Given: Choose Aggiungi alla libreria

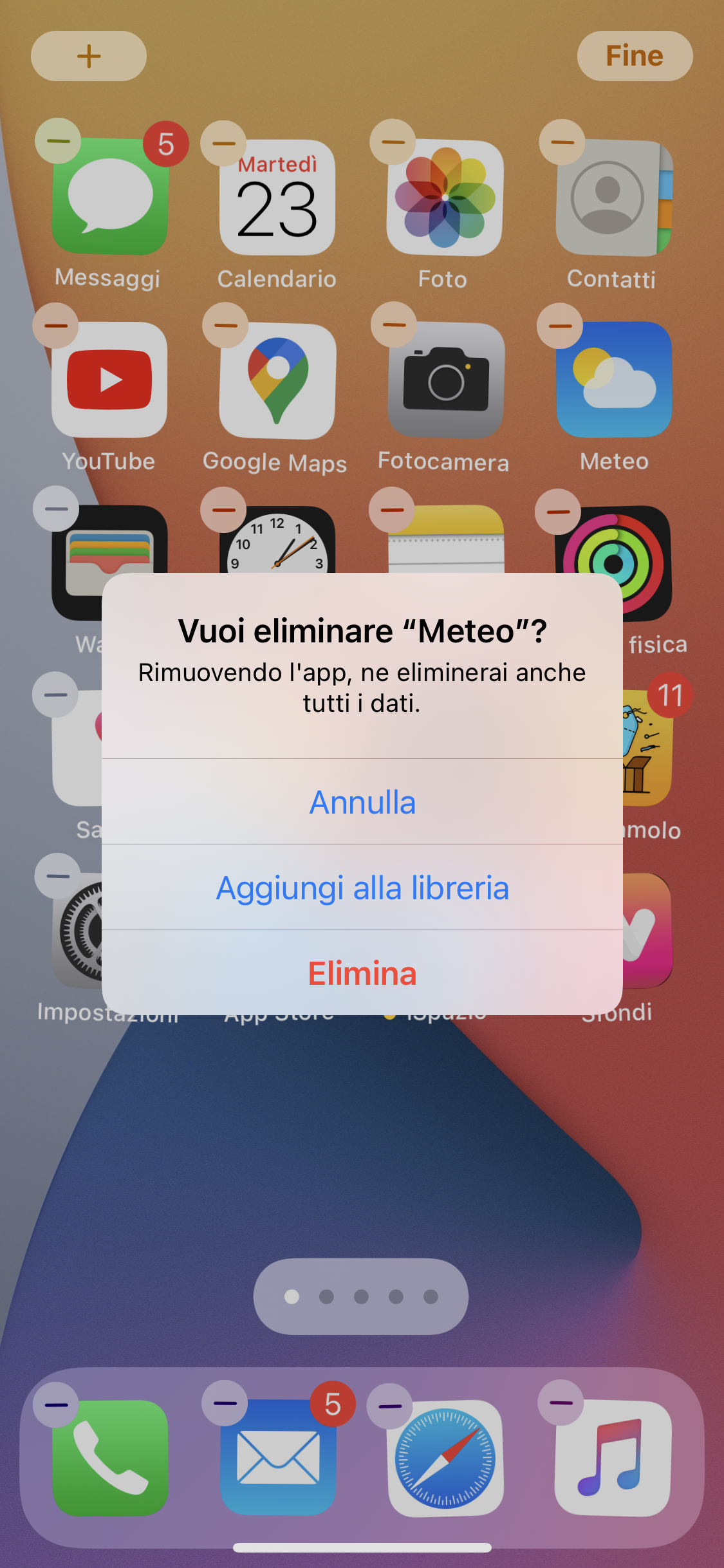Looking at the screenshot, I should pyautogui.click(x=362, y=888).
